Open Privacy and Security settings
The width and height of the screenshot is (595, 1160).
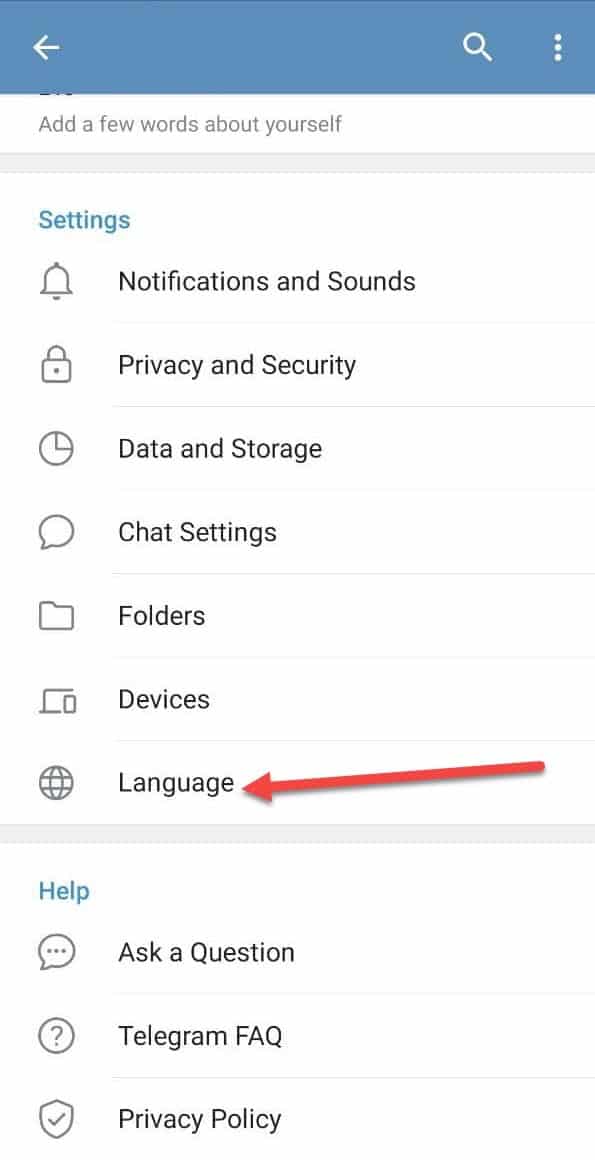click(298, 365)
